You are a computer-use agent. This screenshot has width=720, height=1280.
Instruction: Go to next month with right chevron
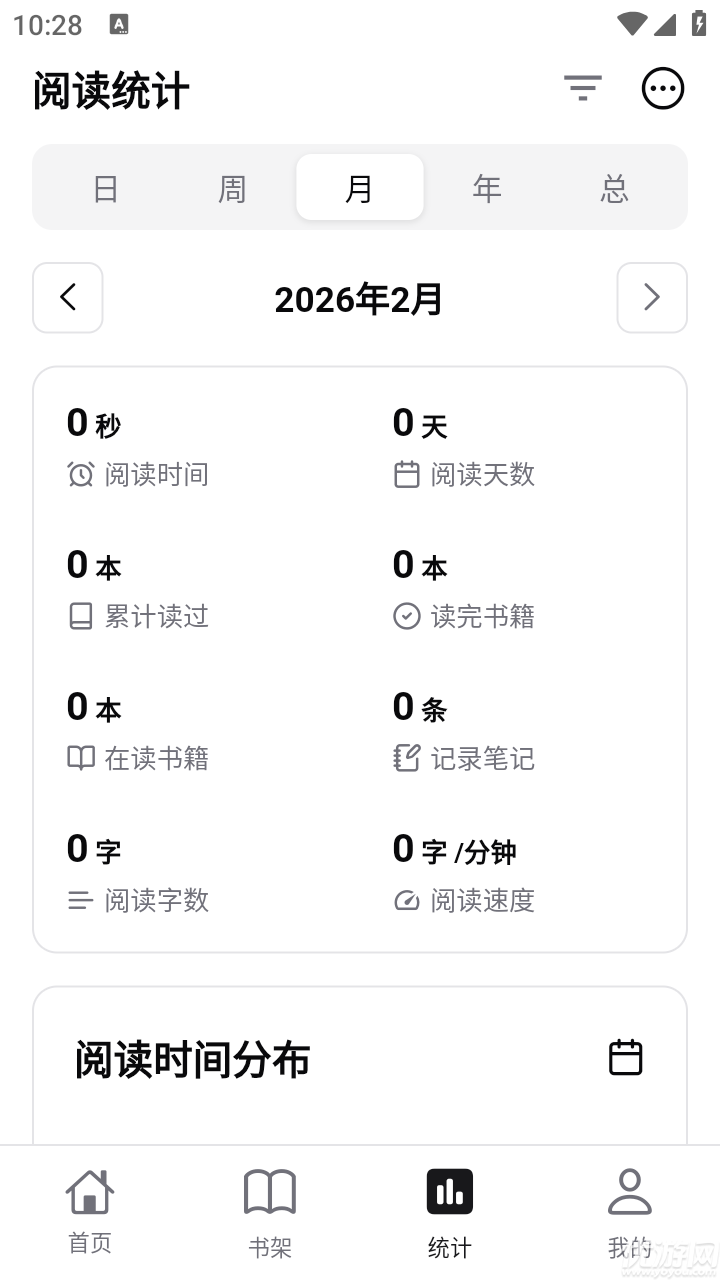(652, 298)
